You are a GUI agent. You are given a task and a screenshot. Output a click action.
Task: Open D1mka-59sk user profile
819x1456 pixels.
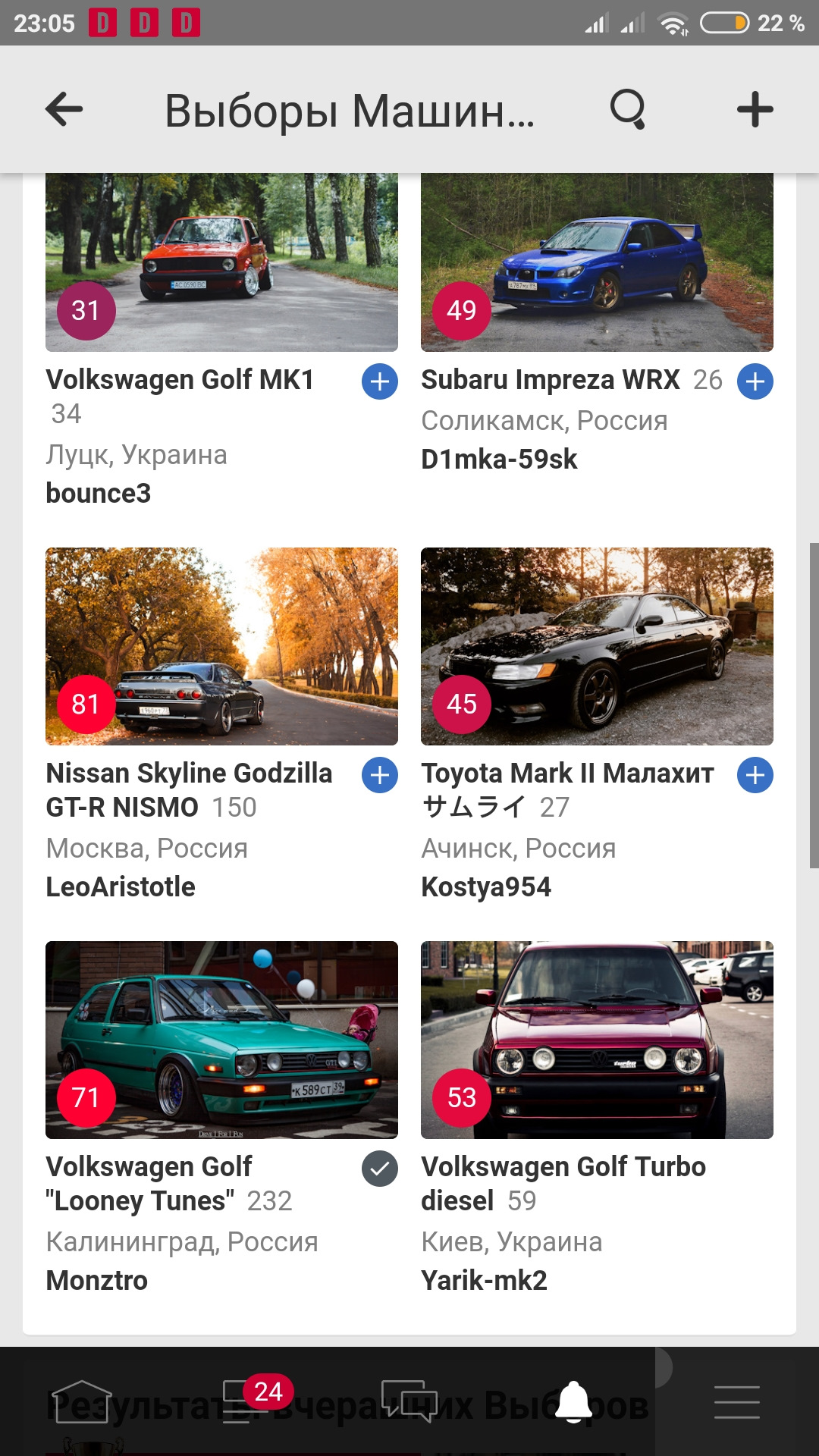(500, 459)
